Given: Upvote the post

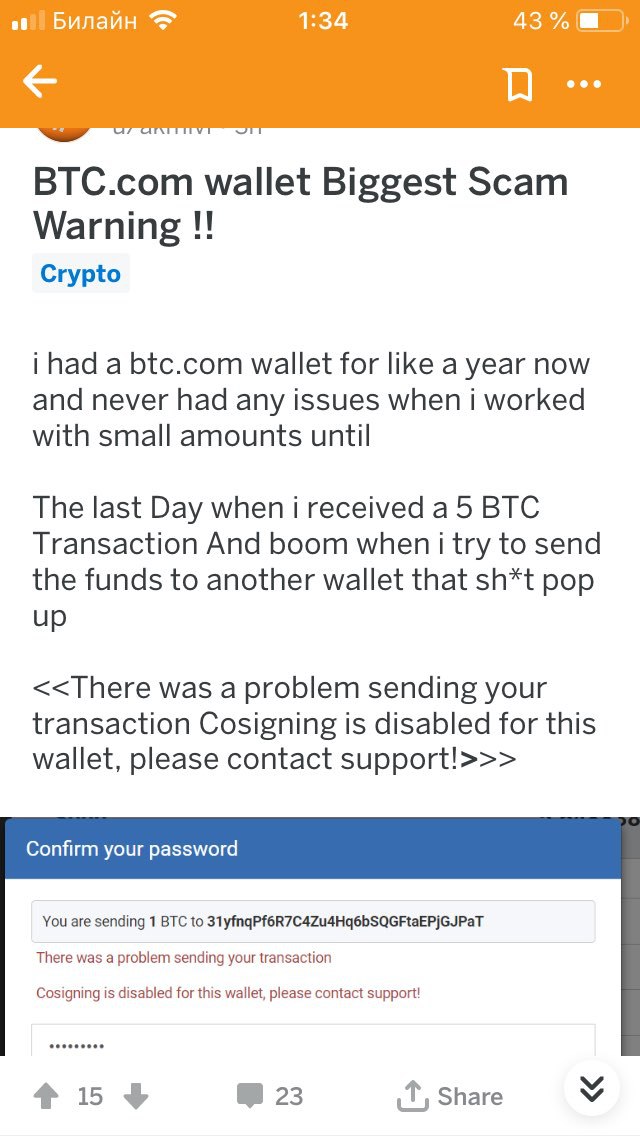Looking at the screenshot, I should click(46, 1096).
